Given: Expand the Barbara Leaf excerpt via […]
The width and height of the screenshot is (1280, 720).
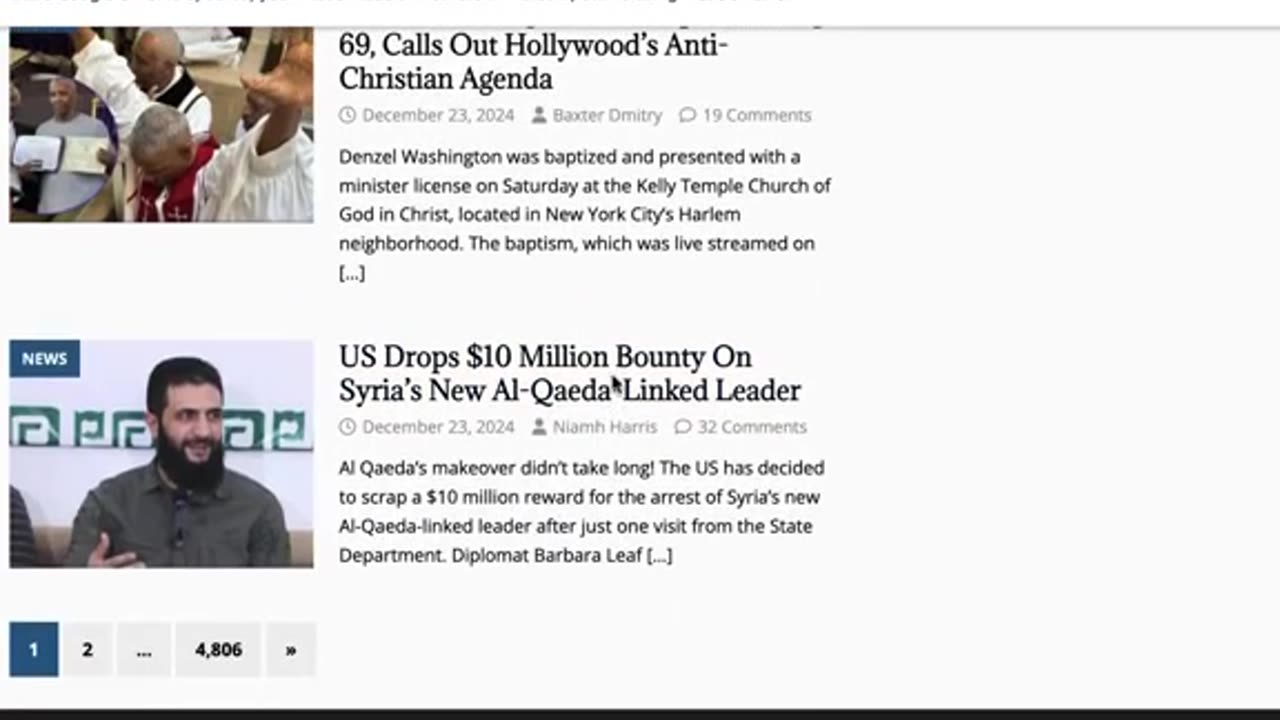Looking at the screenshot, I should (659, 555).
